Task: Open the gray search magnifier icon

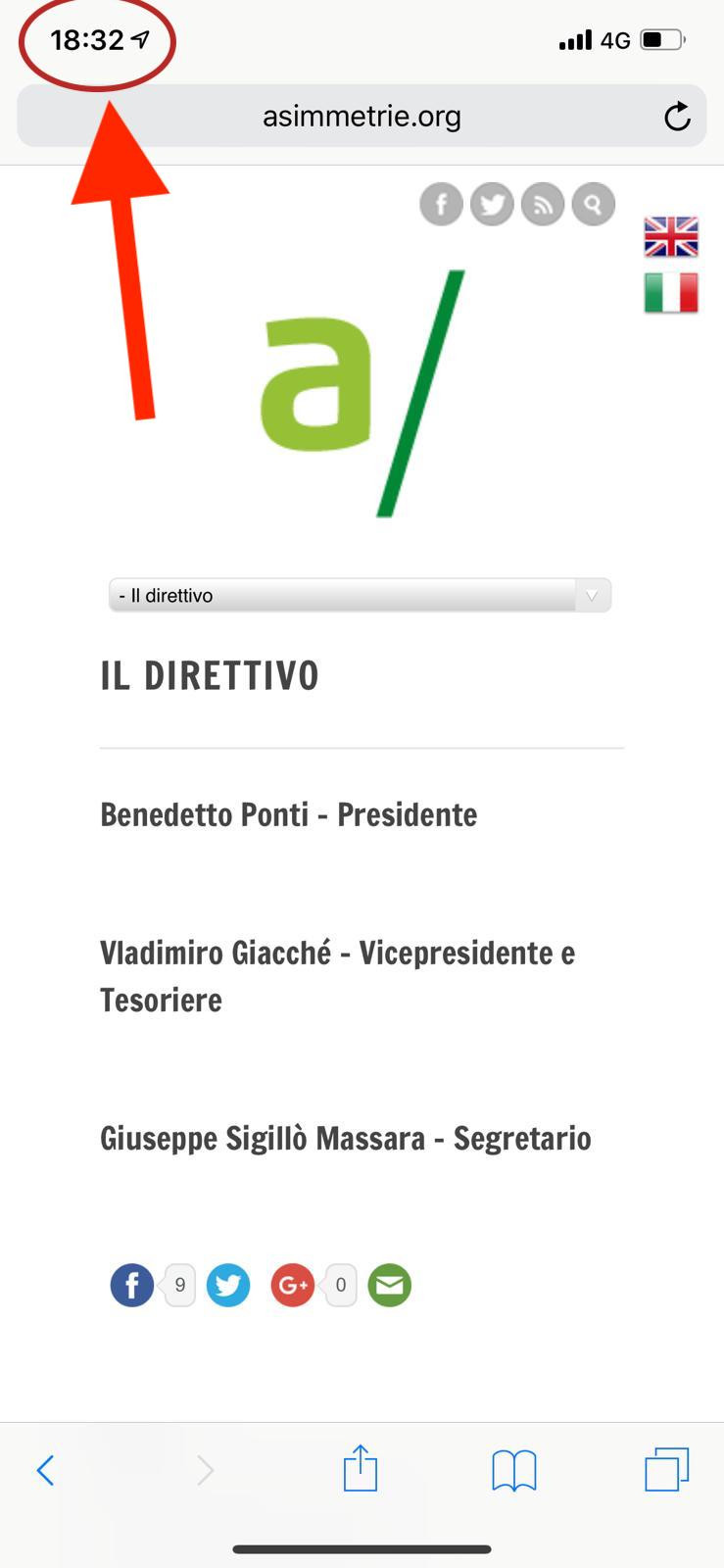Action: [x=594, y=204]
